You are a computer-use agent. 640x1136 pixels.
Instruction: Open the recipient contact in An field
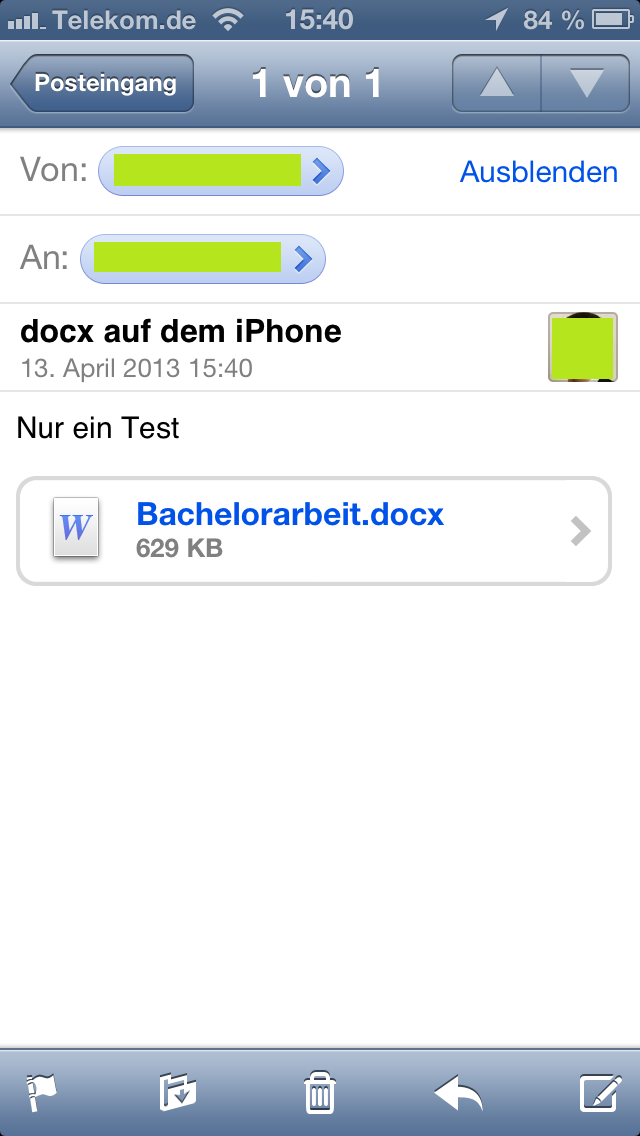click(x=202, y=260)
